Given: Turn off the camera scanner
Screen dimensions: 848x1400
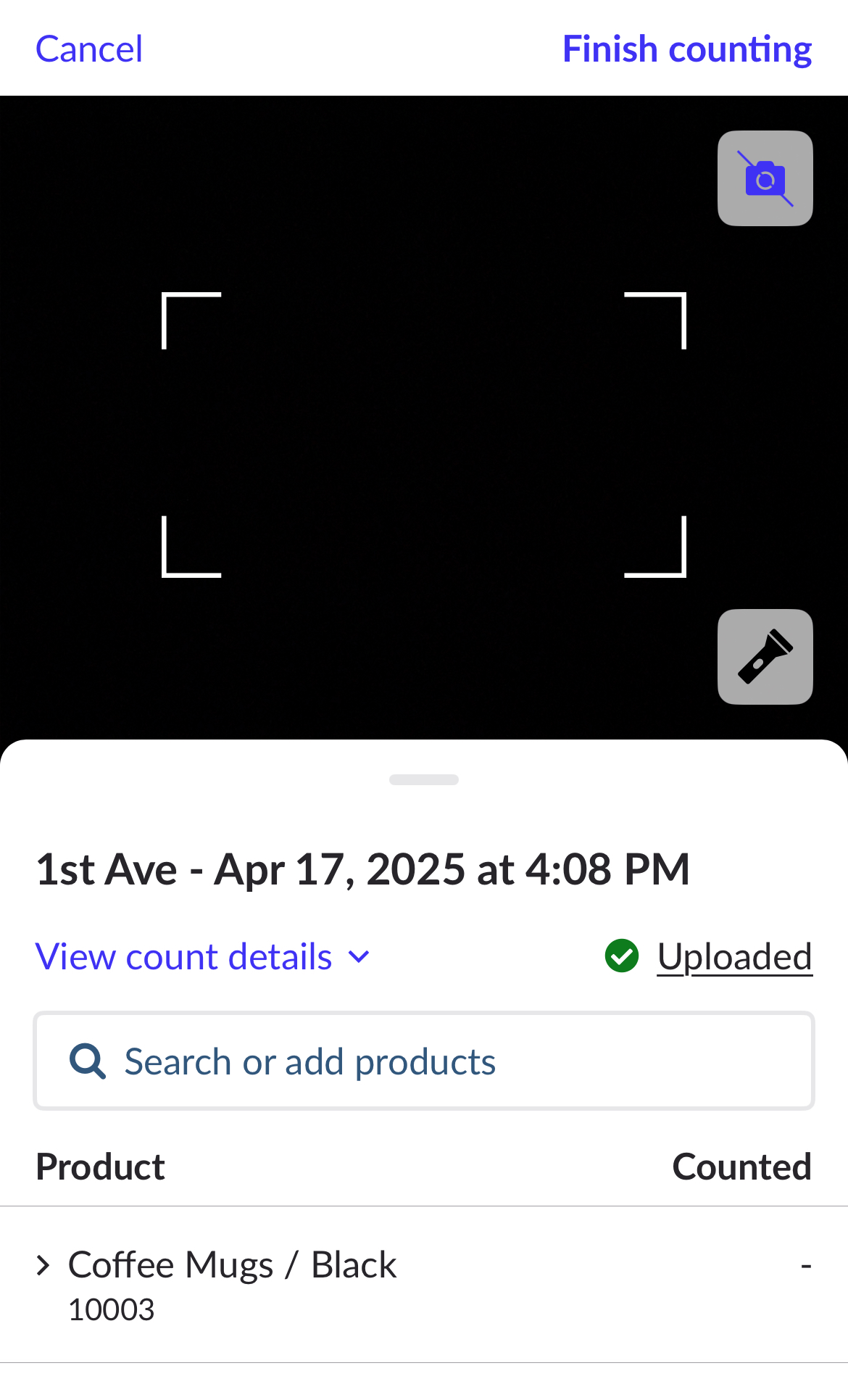Looking at the screenshot, I should (x=765, y=178).
